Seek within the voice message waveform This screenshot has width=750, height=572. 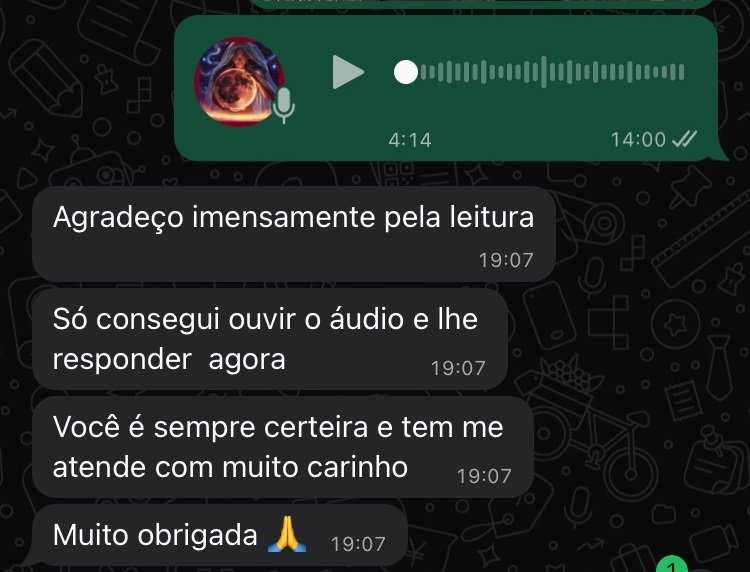click(x=550, y=72)
